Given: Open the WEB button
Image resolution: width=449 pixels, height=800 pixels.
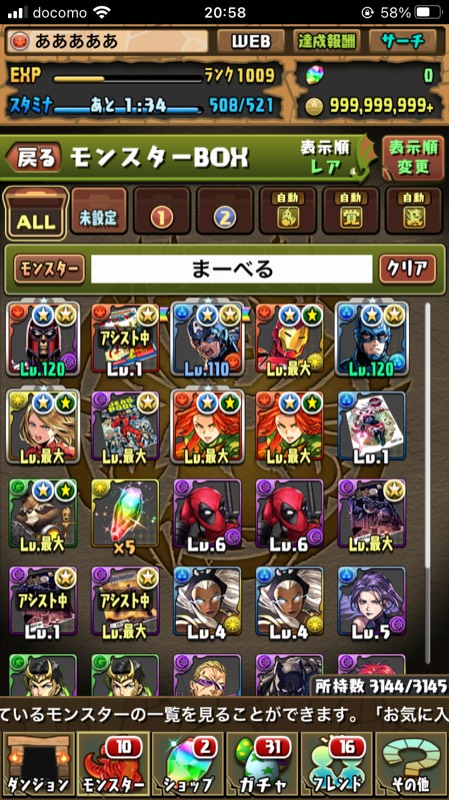Looking at the screenshot, I should pos(251,41).
